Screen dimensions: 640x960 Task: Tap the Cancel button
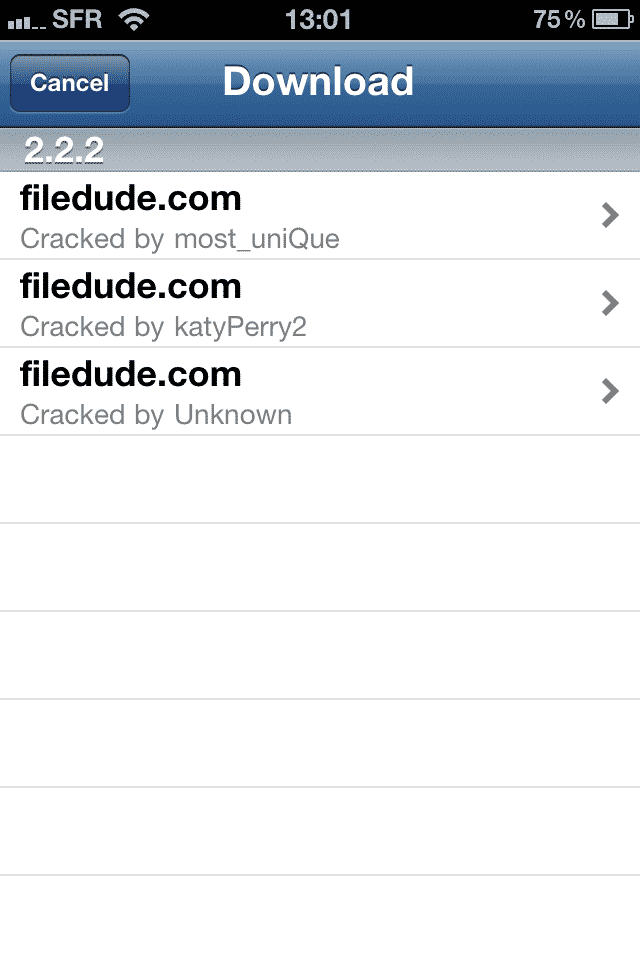[69, 83]
